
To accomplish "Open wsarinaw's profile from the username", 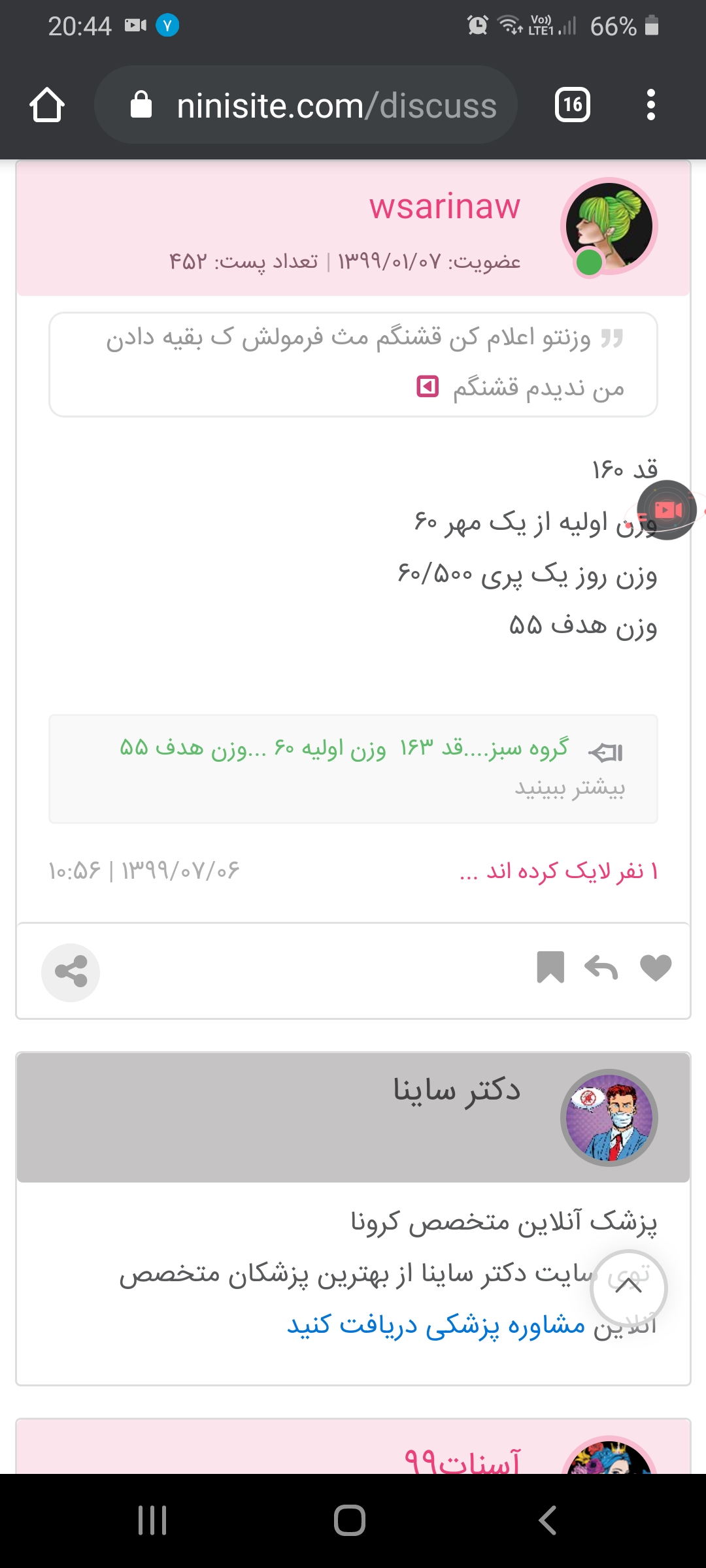I will pyautogui.click(x=445, y=206).
